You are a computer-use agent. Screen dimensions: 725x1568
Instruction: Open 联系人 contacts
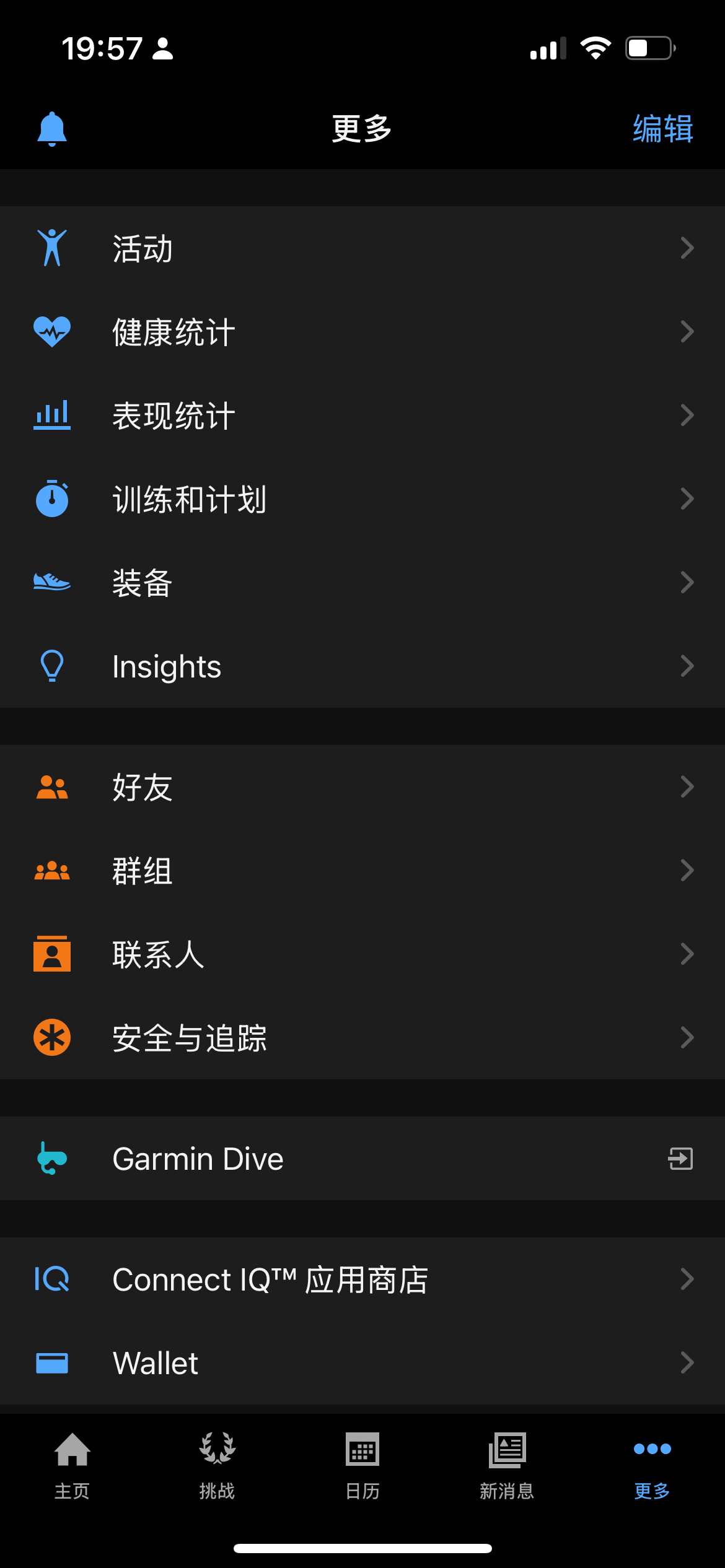pos(362,954)
